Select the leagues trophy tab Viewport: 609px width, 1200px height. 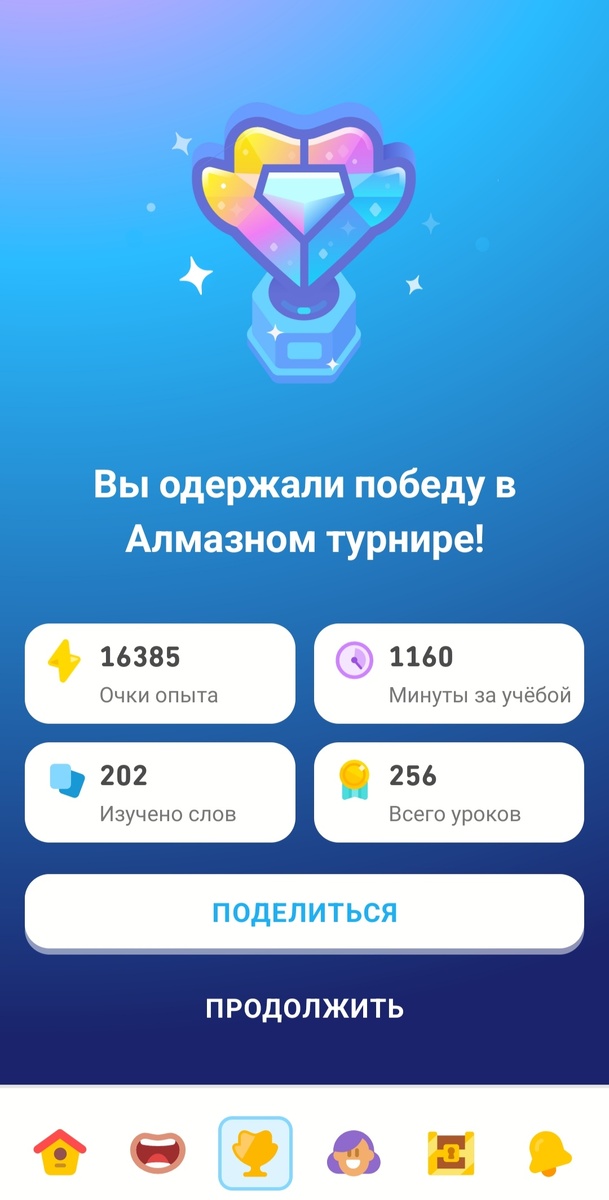(x=255, y=1153)
